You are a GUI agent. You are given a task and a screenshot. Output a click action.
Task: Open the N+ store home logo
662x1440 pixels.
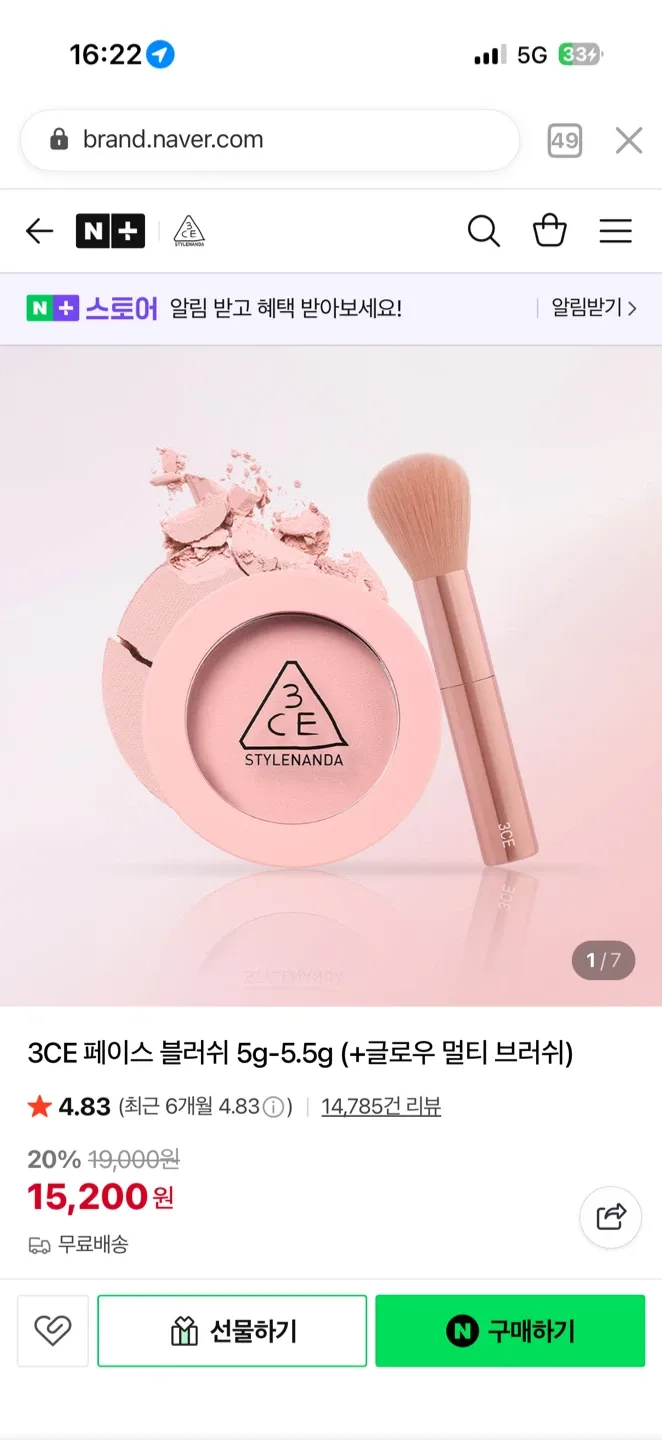(110, 231)
